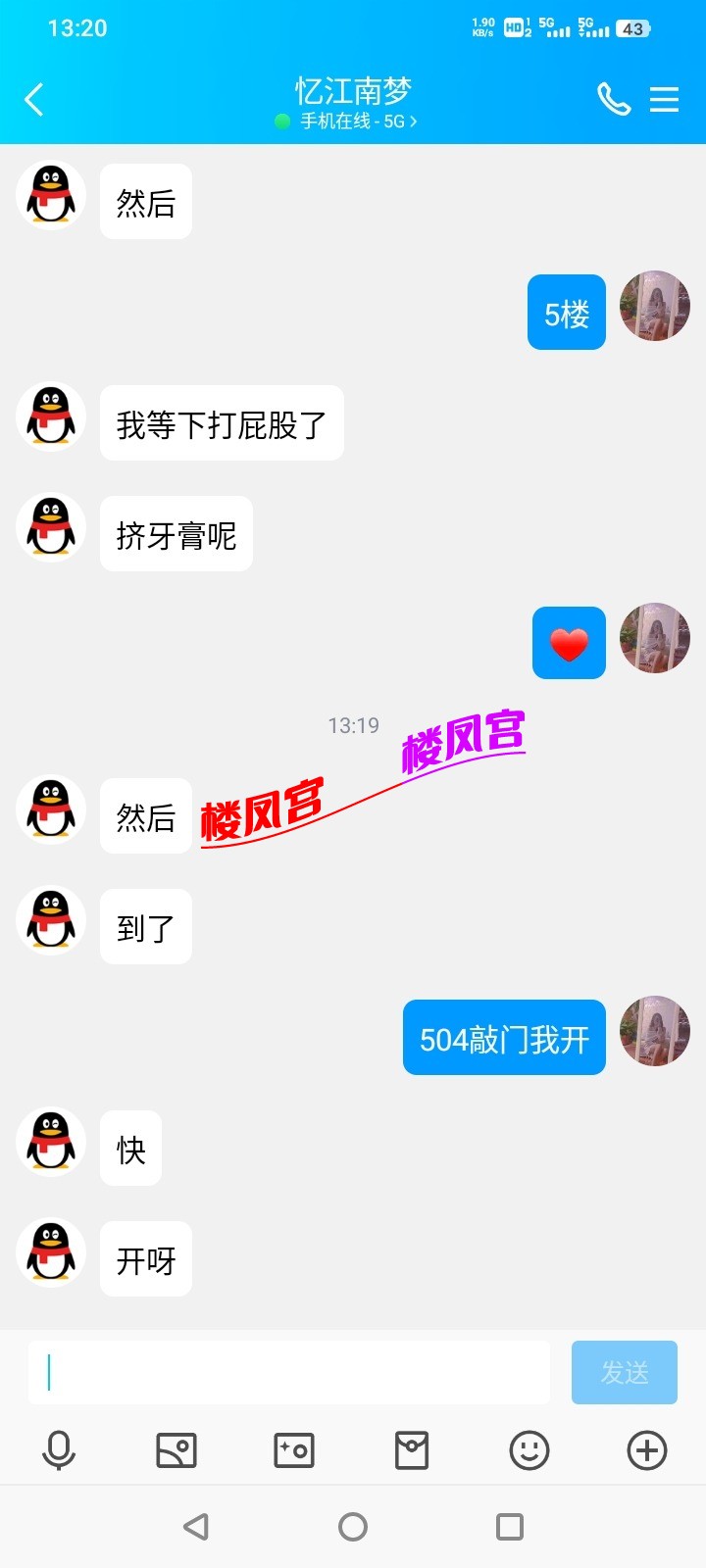Screen dimensions: 706x1568
Task: Launch the camera icon
Action: click(294, 1450)
